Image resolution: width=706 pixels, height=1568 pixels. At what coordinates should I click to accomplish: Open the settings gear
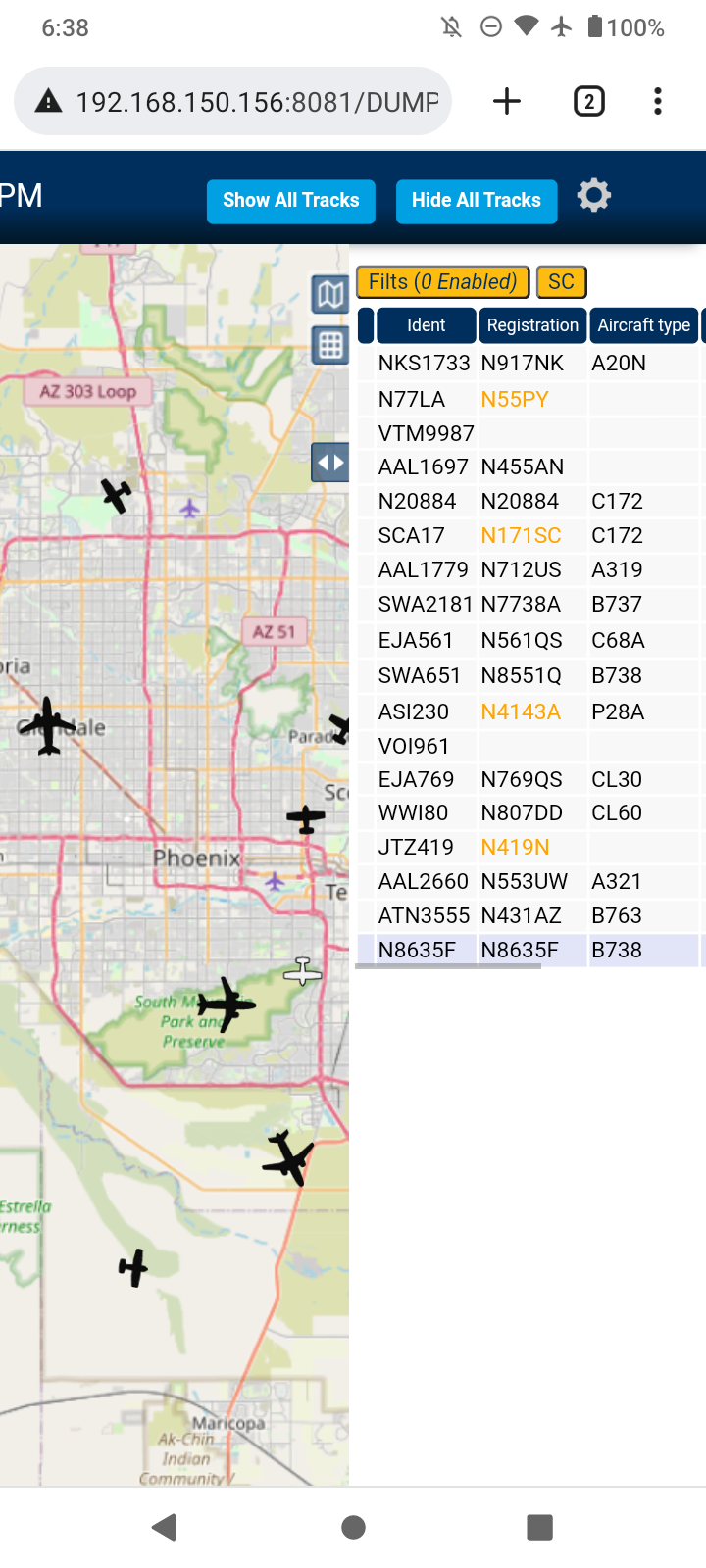click(x=594, y=196)
